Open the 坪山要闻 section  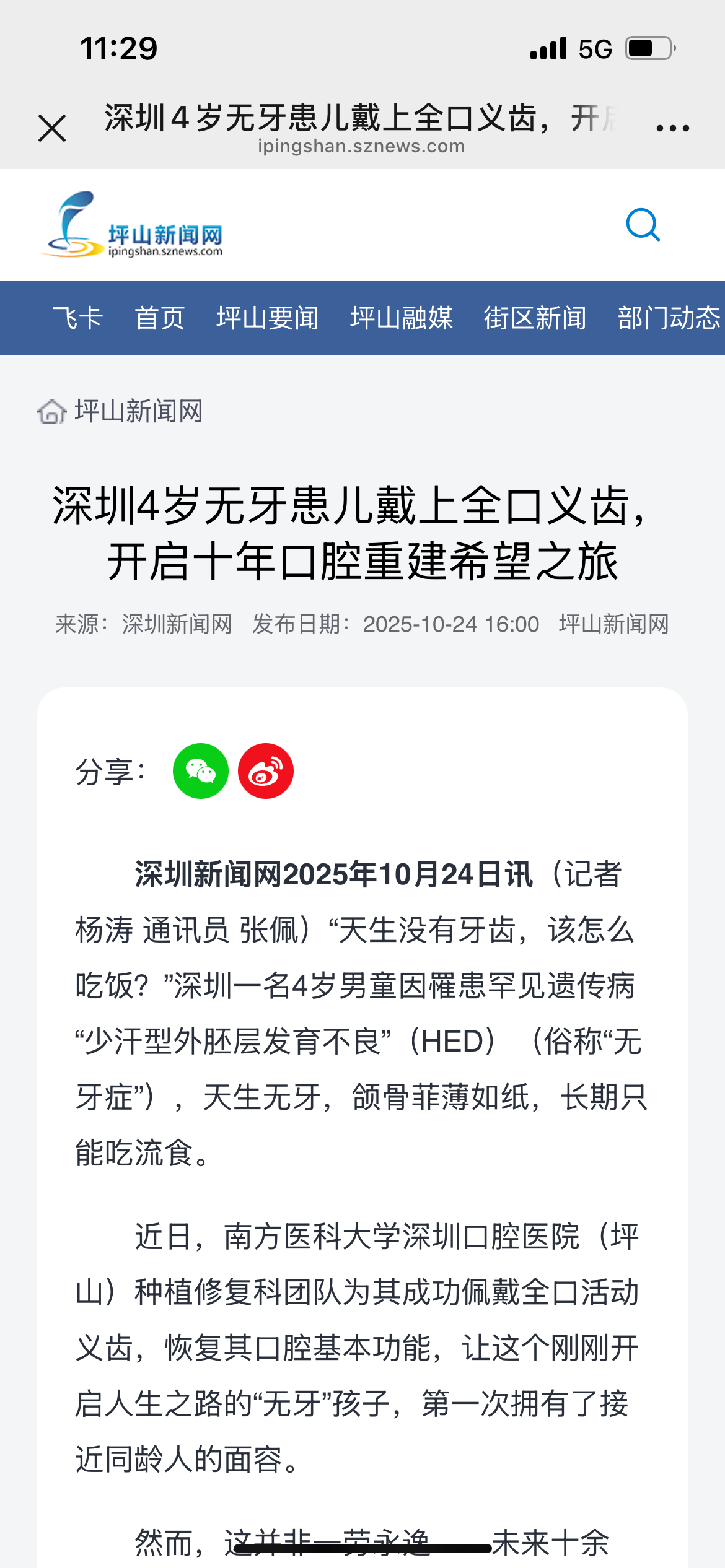tap(268, 318)
